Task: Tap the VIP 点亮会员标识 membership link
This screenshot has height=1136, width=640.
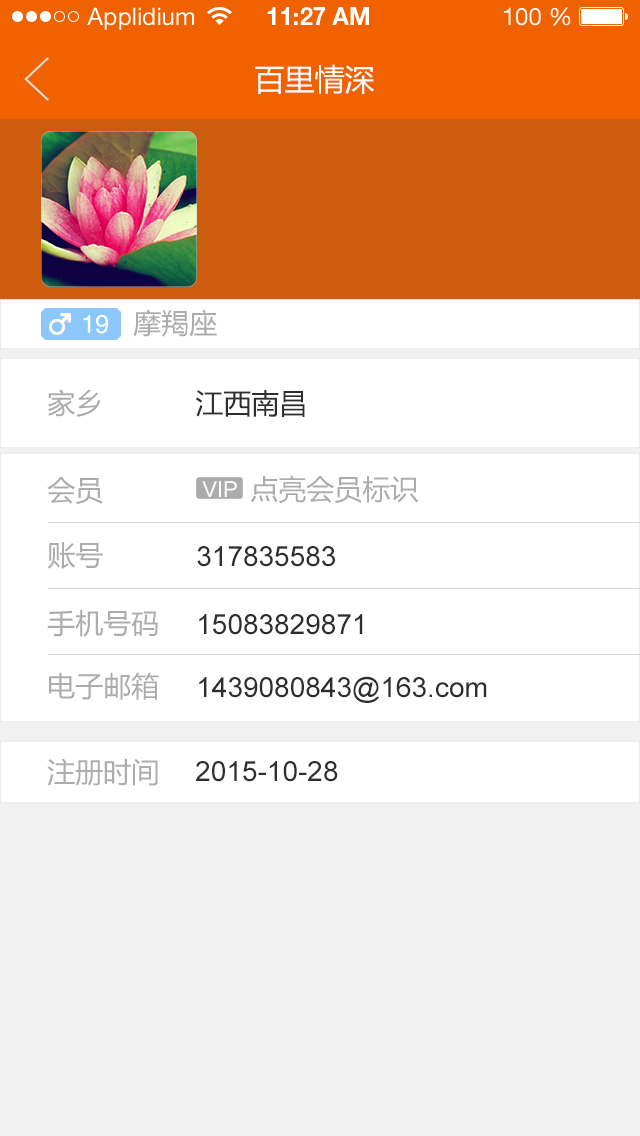Action: click(307, 490)
